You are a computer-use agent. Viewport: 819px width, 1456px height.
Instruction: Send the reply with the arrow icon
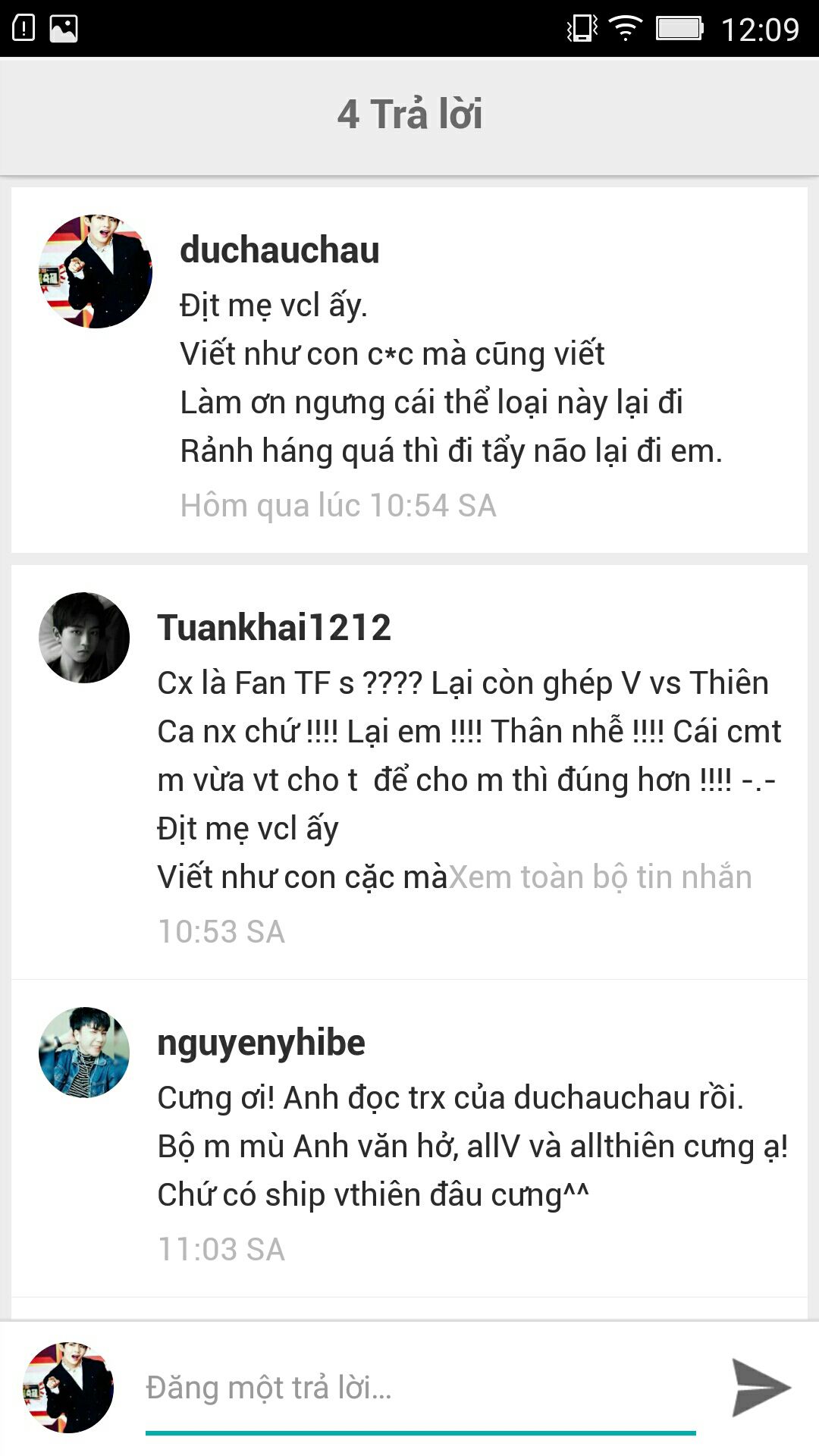coord(761,1388)
